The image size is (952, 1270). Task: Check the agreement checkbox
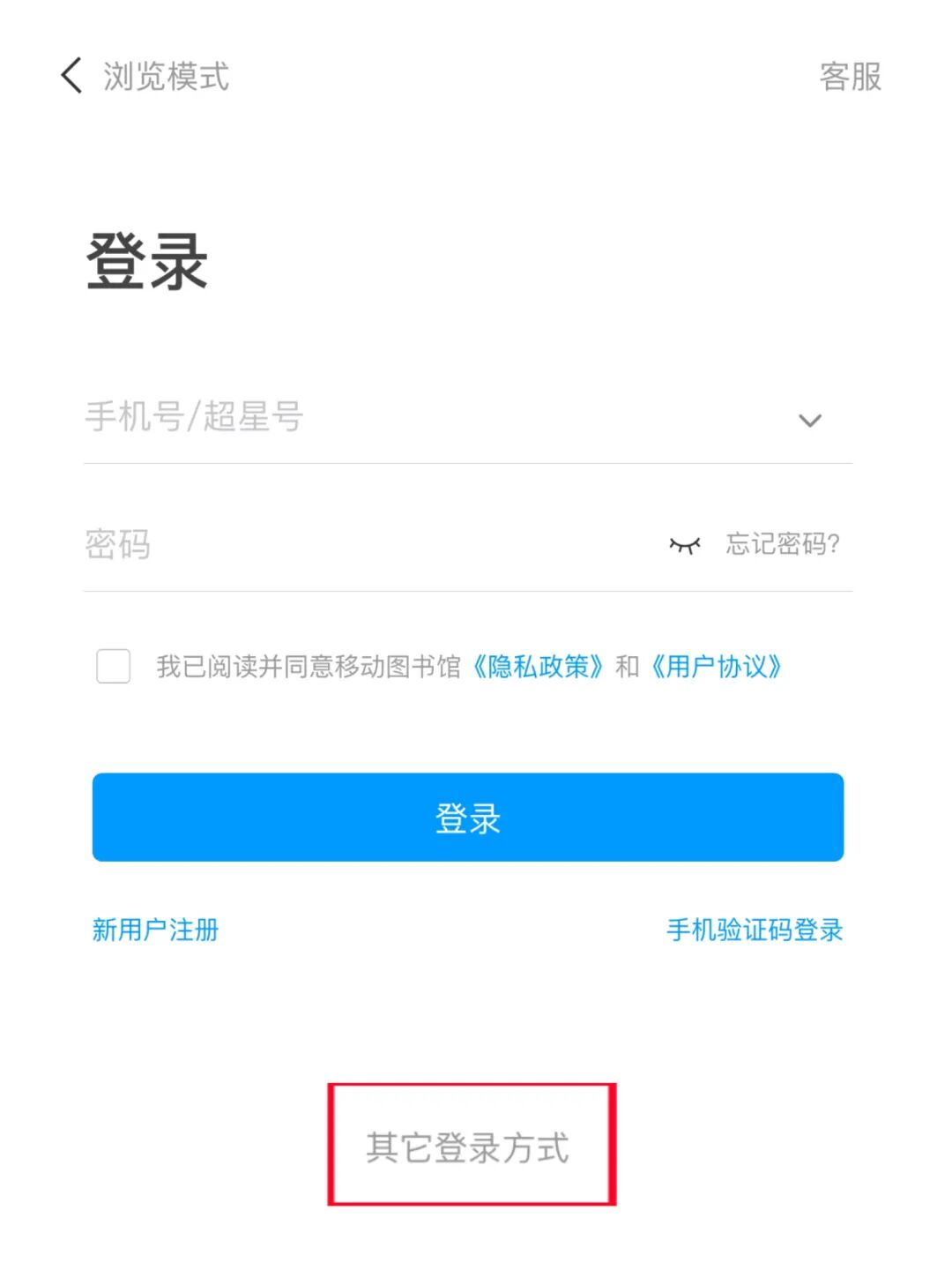point(114,666)
